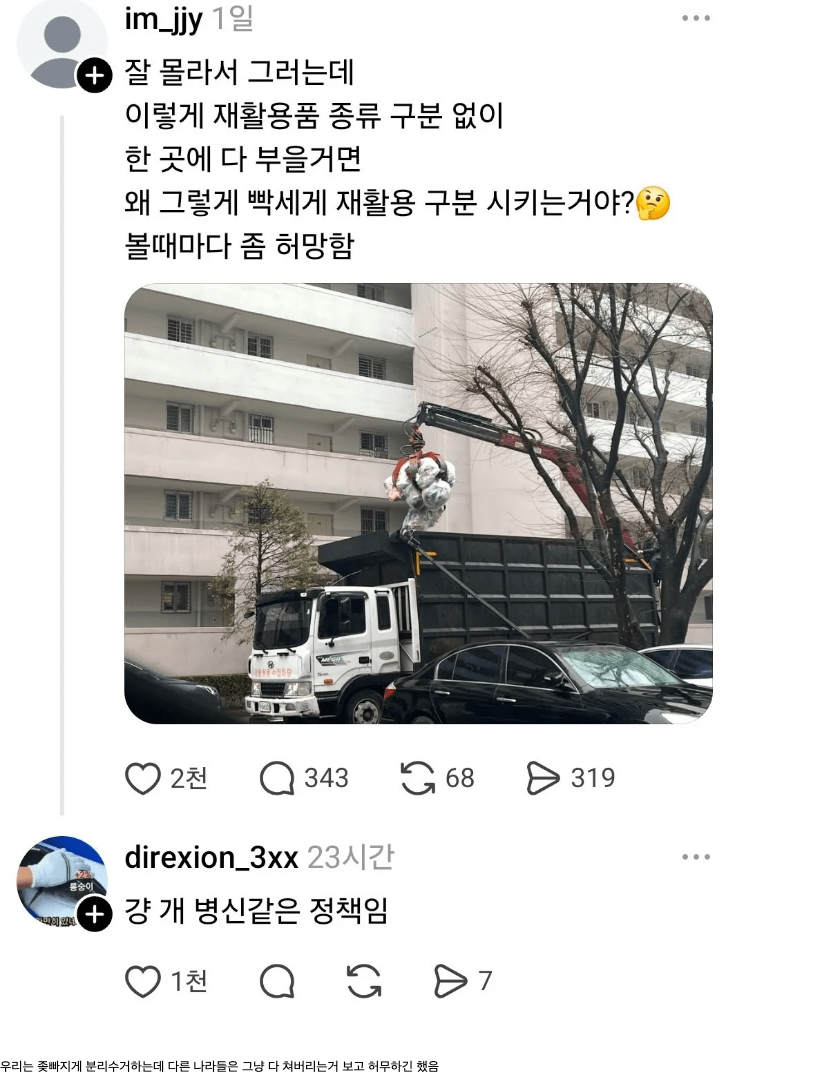Share im_jjy's post via send icon

(543, 778)
